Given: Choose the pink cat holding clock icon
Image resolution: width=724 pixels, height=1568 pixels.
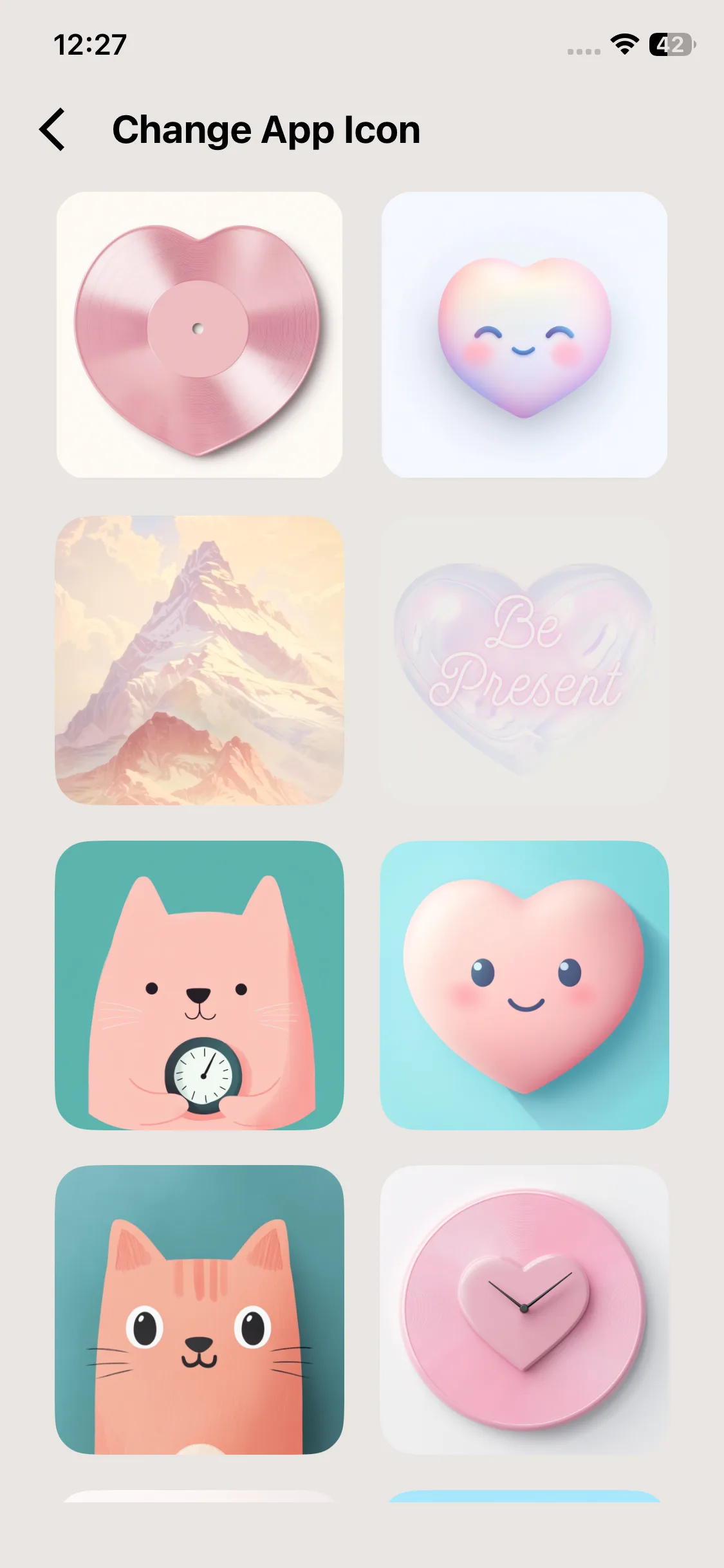Looking at the screenshot, I should [x=200, y=985].
